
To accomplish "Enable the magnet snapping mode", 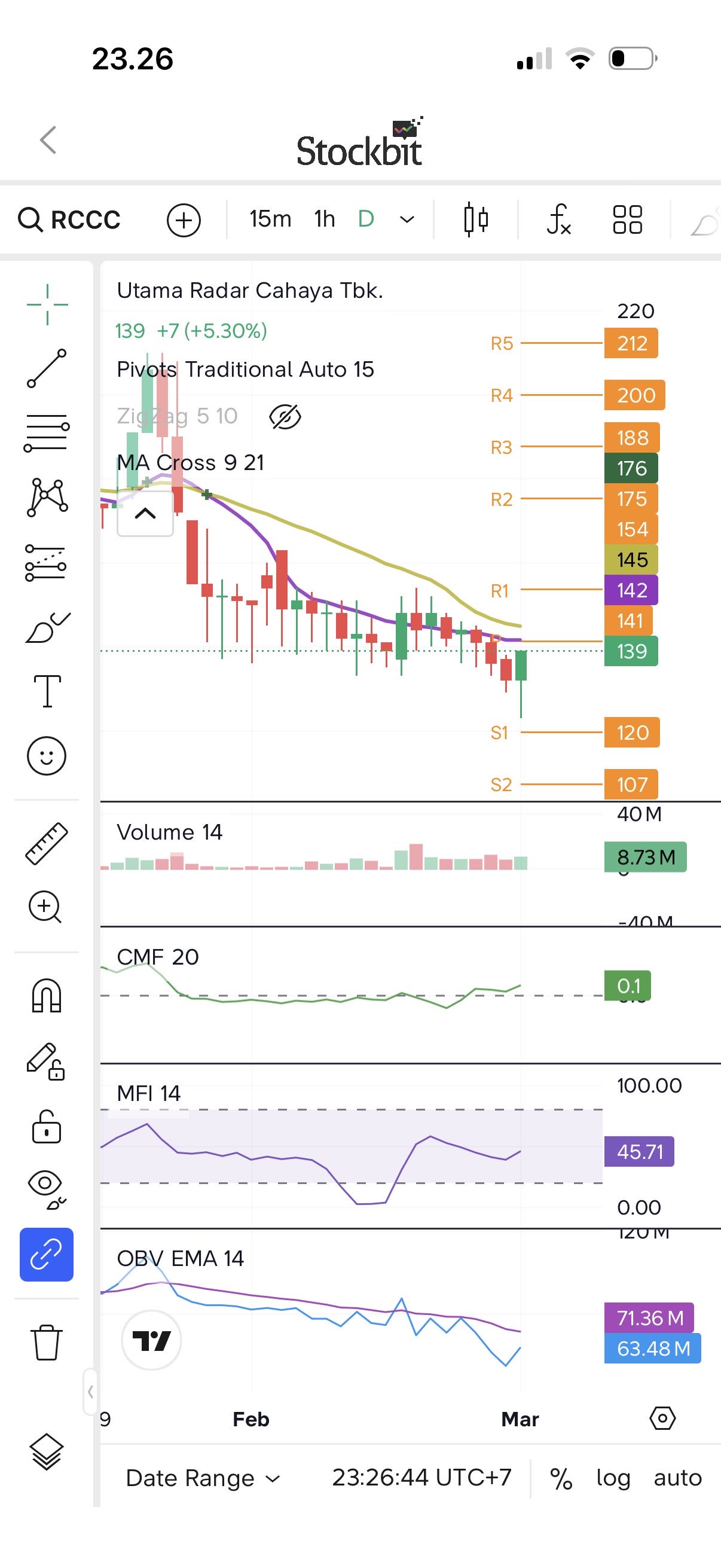I will point(47,995).
